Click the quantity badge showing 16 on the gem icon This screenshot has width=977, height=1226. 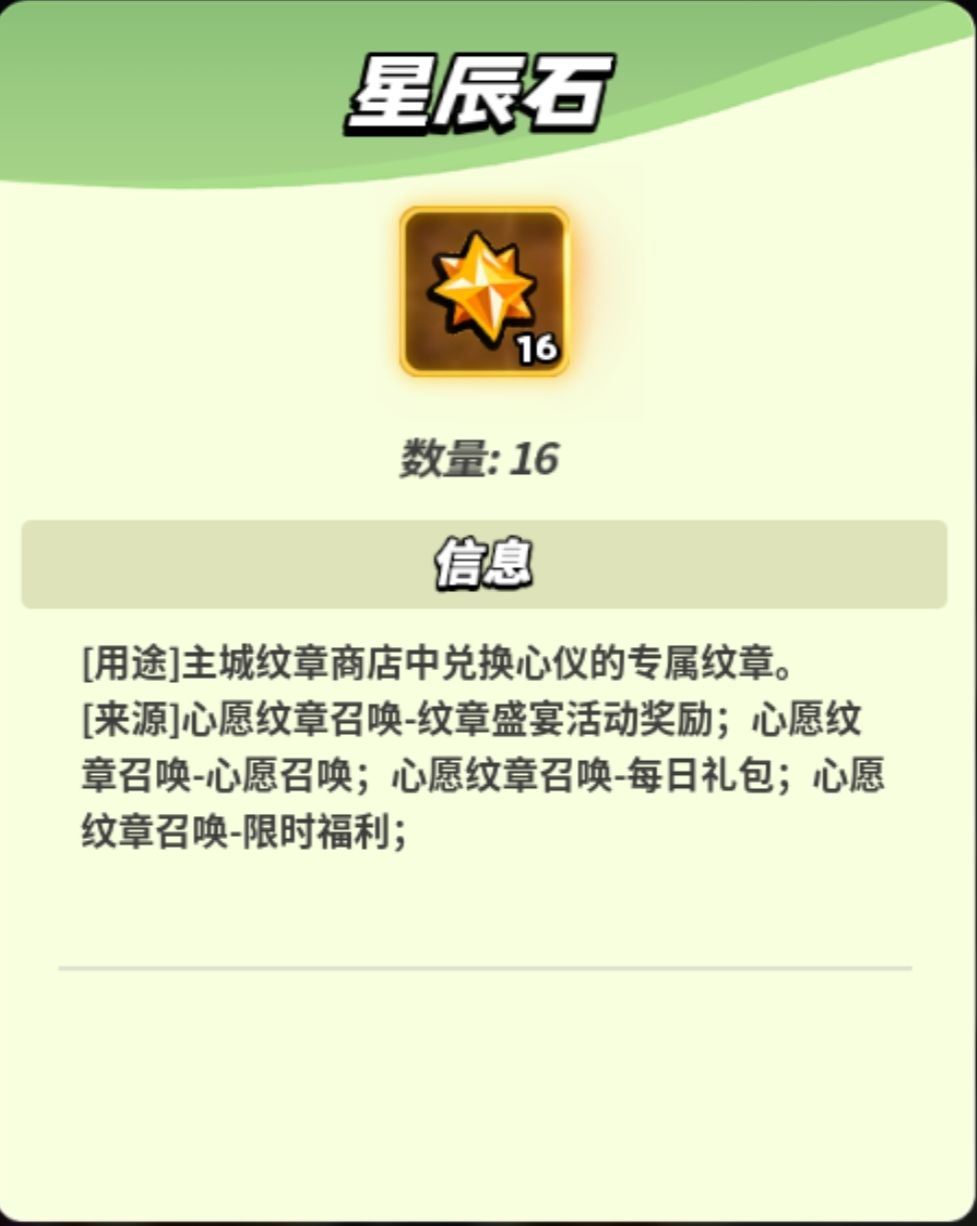(535, 350)
